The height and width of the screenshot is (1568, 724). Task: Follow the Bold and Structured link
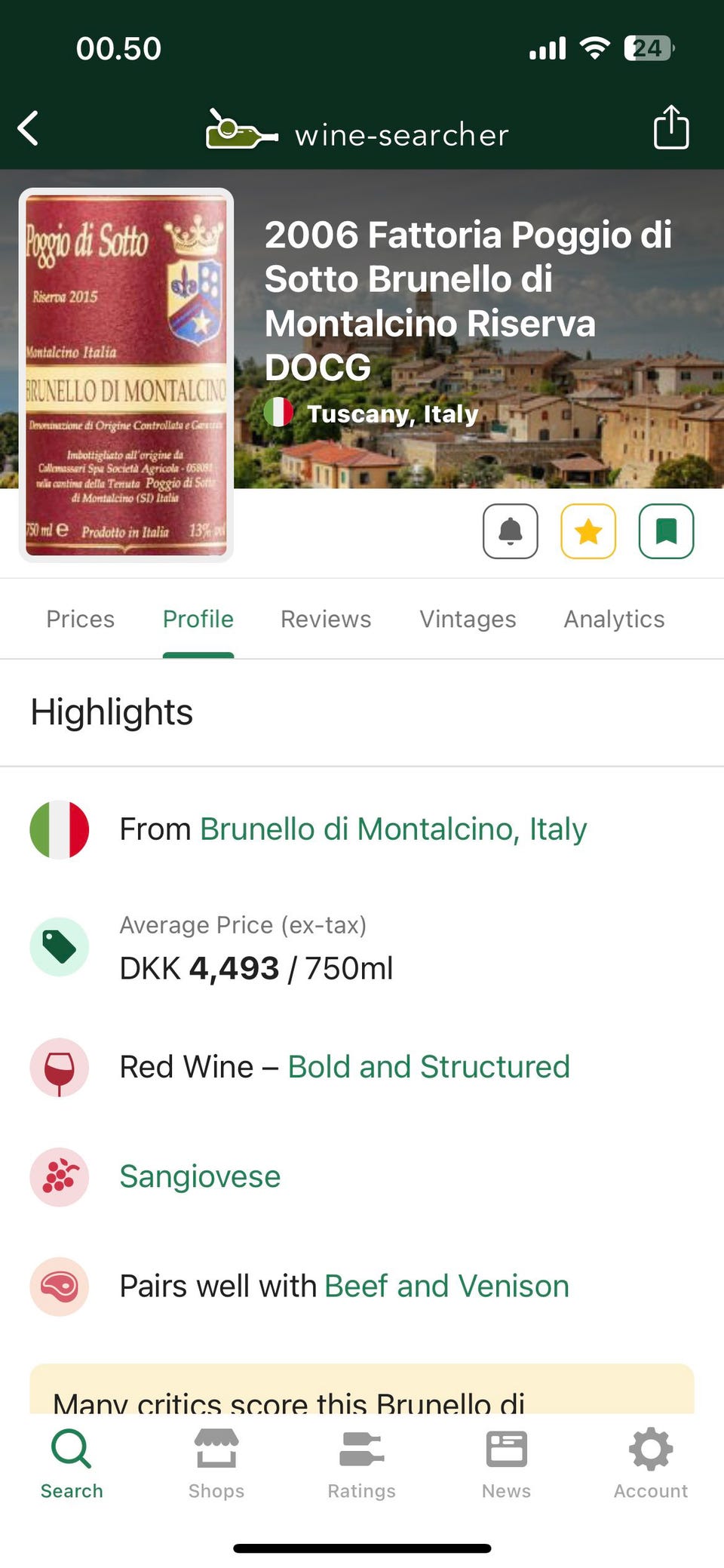(x=428, y=1067)
